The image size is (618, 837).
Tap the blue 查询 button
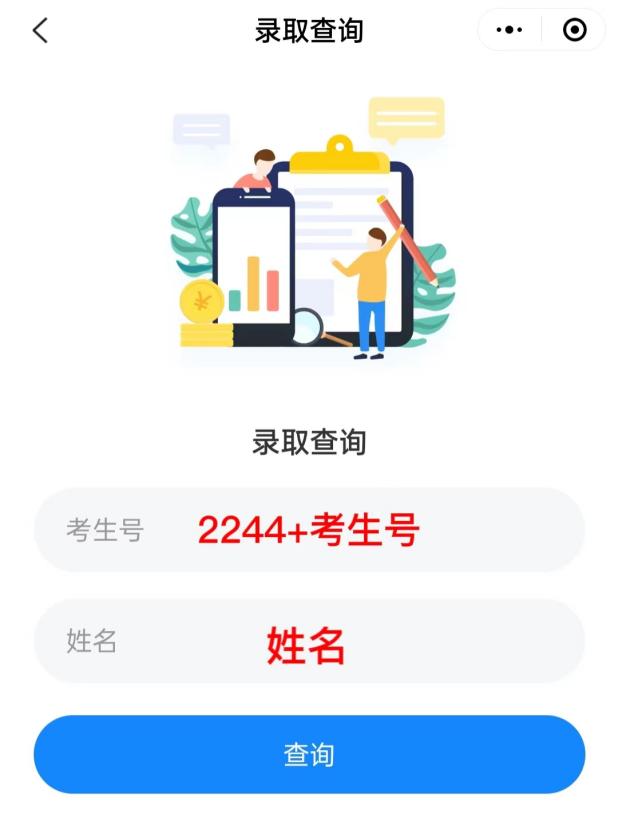click(309, 755)
